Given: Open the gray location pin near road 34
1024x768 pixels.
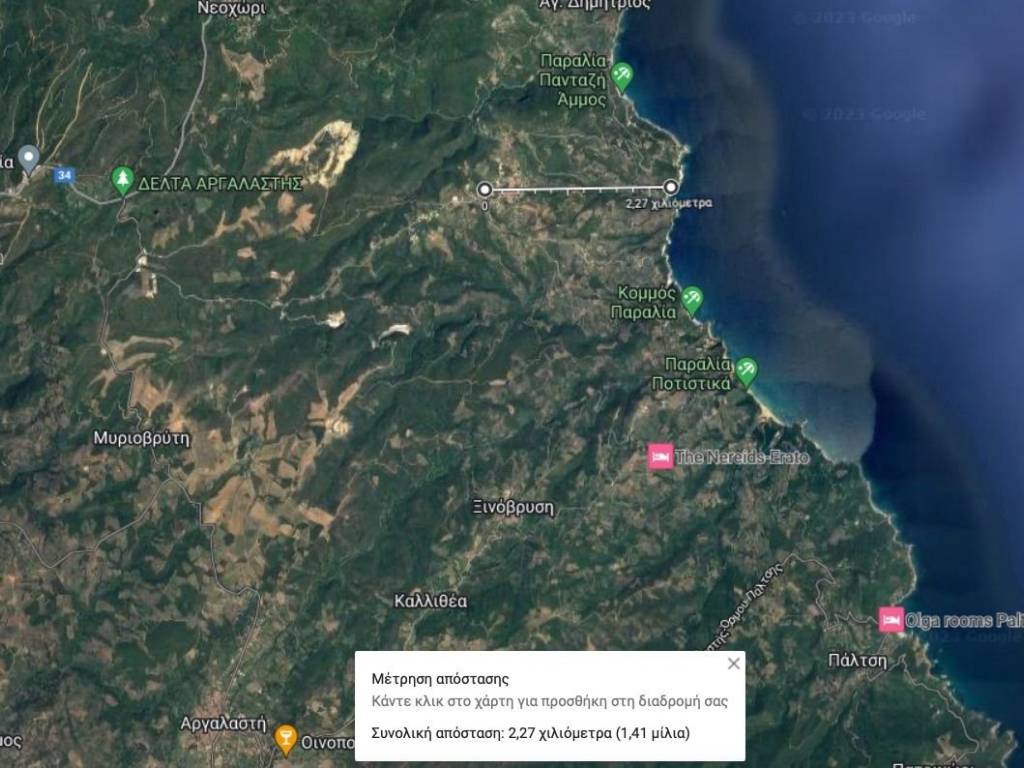Looking at the screenshot, I should (29, 157).
